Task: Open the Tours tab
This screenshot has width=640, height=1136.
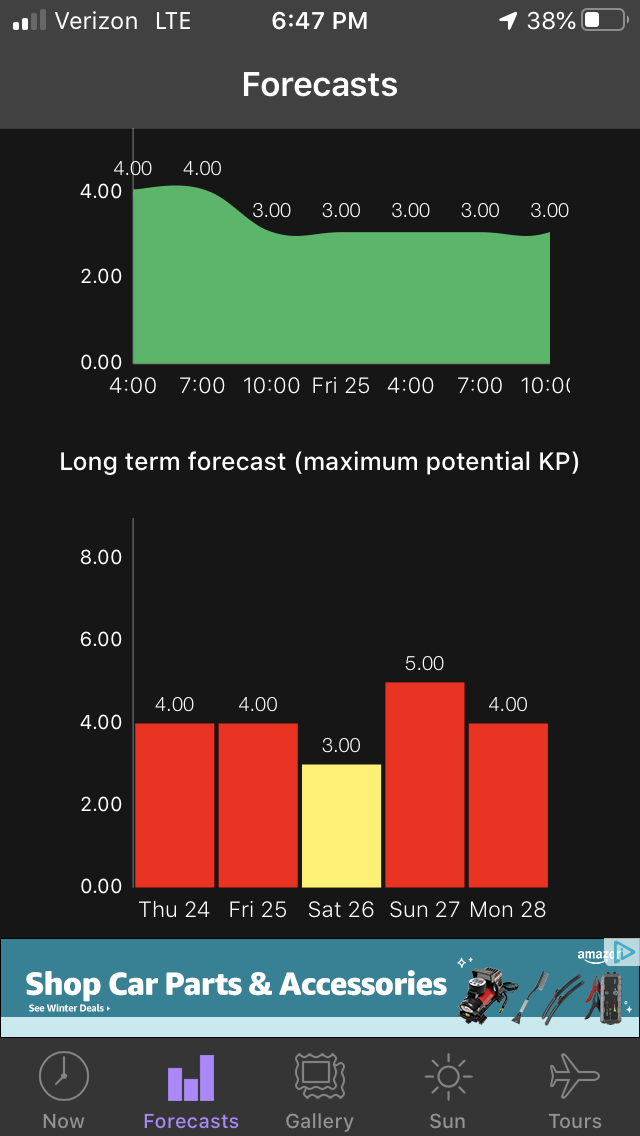Action: tap(575, 1089)
